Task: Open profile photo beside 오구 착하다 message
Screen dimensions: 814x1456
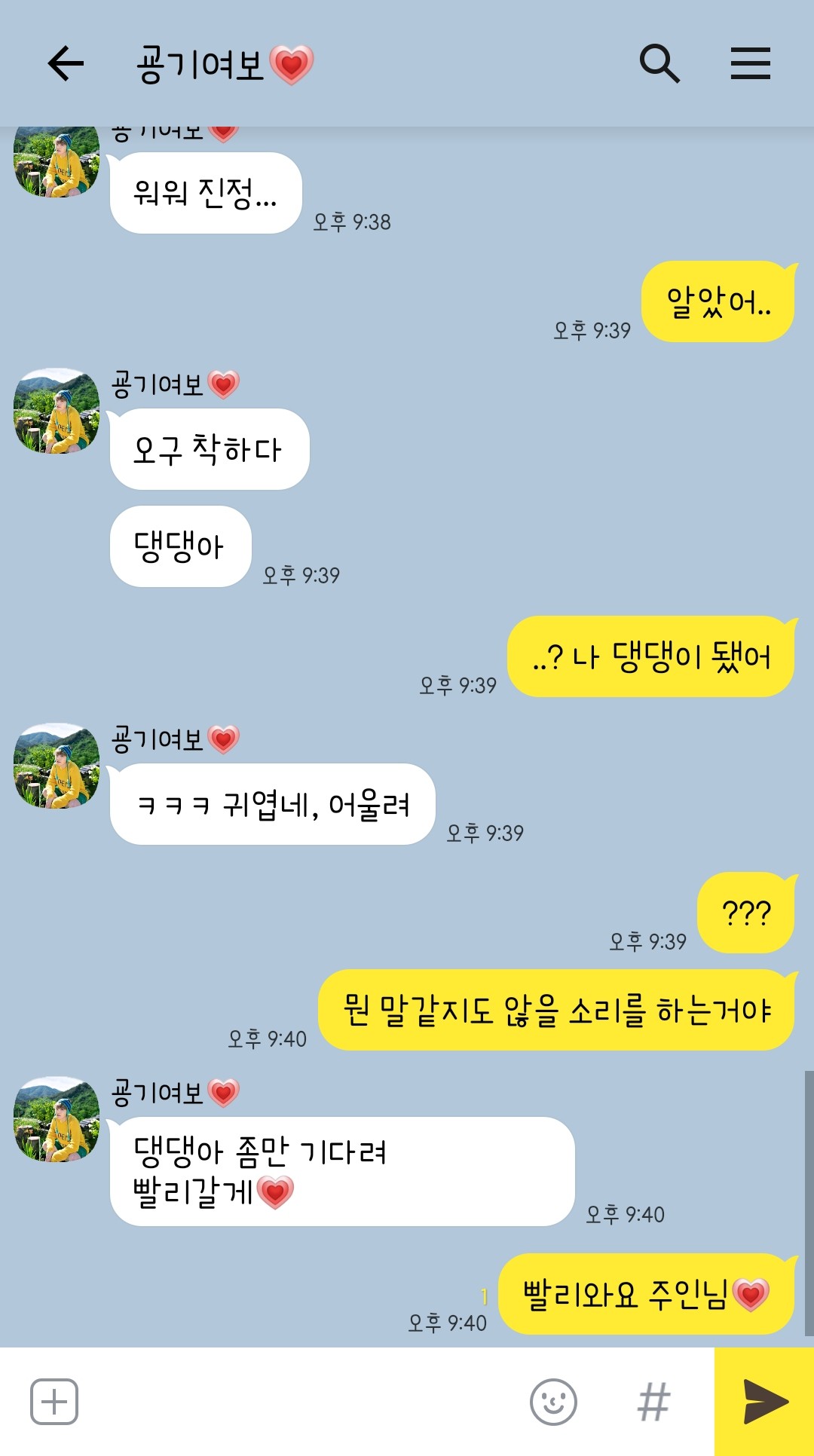Action: point(57,411)
